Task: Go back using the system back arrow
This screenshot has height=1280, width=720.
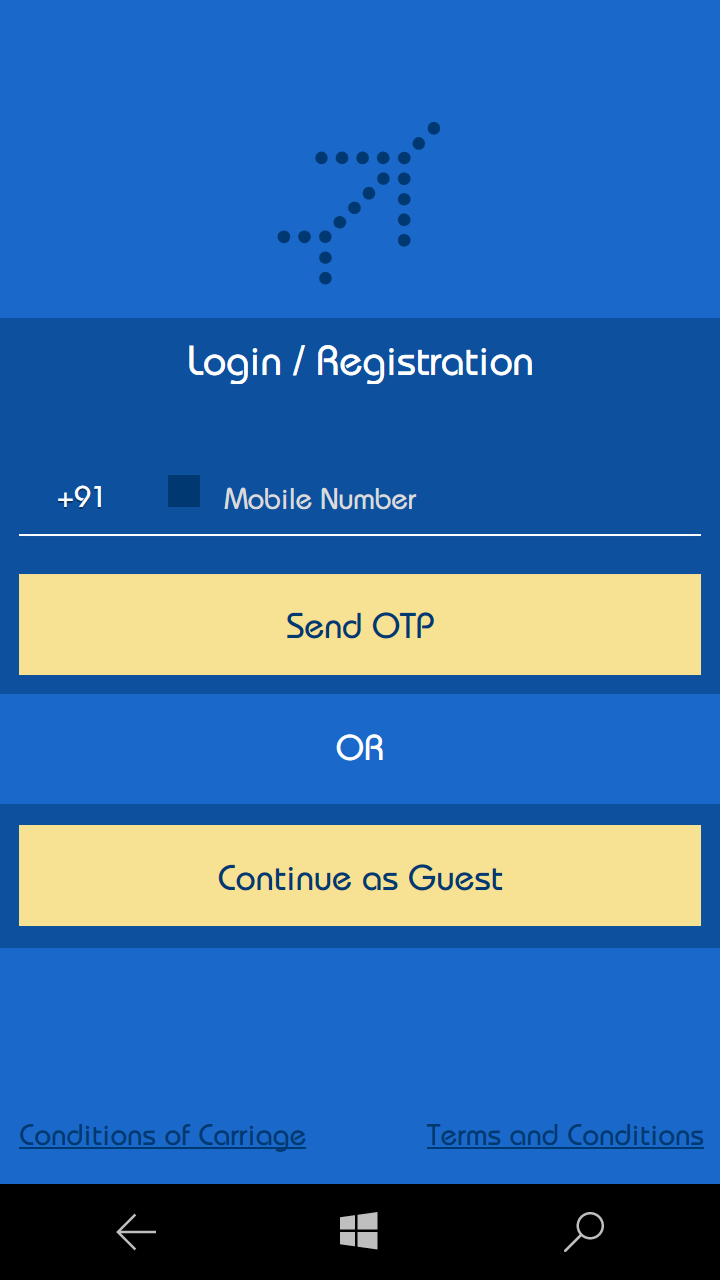Action: [x=136, y=1232]
